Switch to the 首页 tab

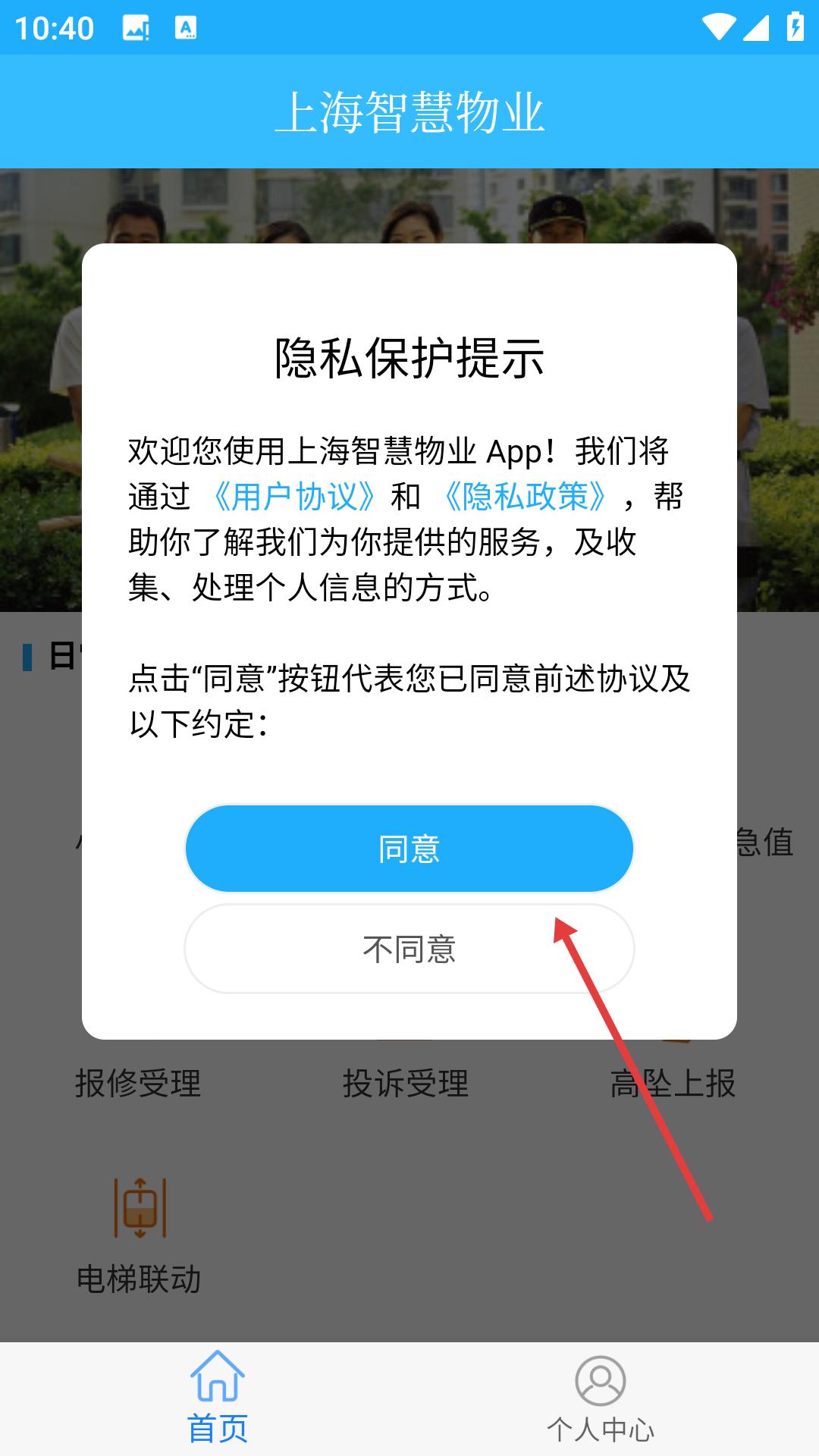tap(218, 1398)
